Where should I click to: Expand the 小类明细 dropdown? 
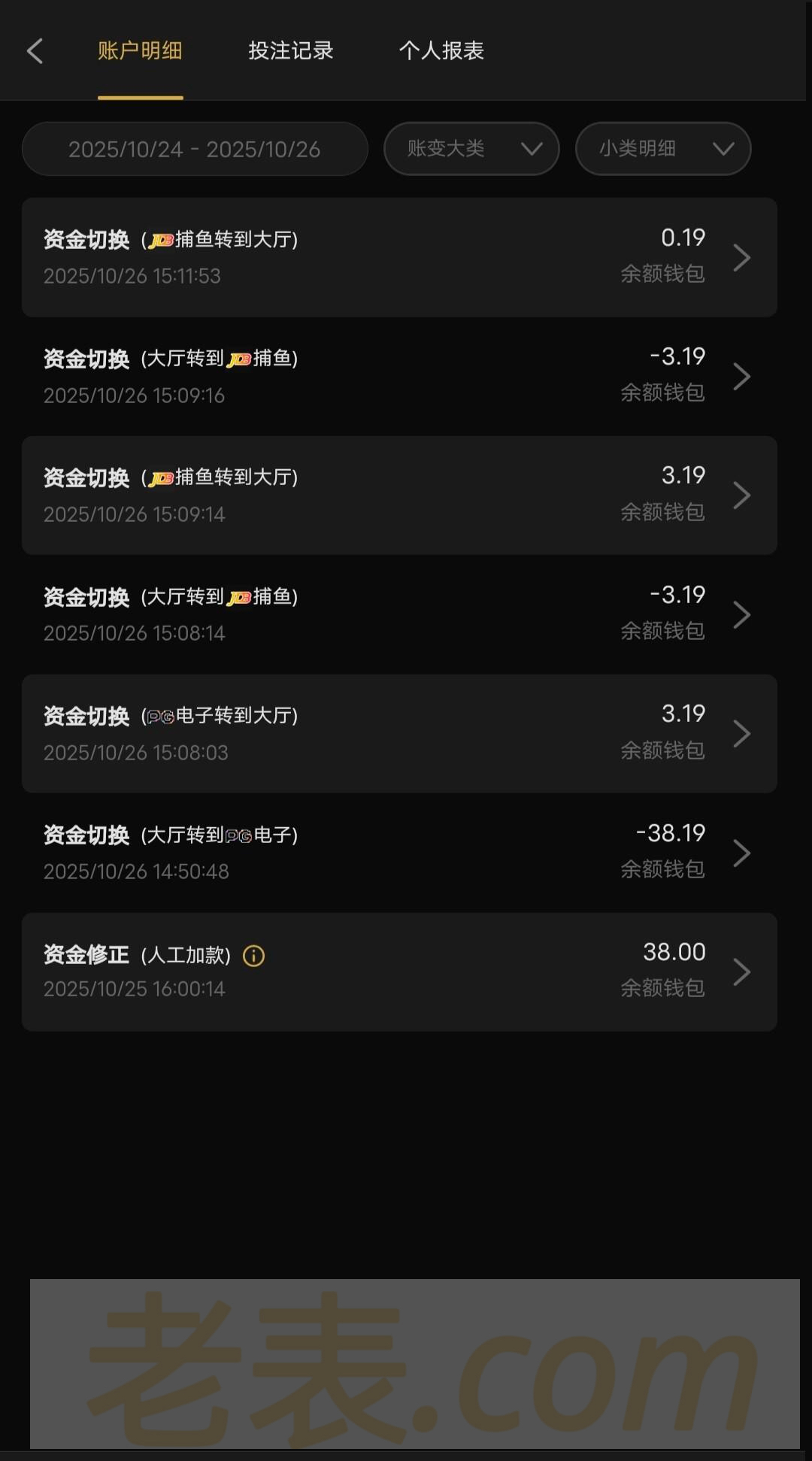[x=663, y=149]
